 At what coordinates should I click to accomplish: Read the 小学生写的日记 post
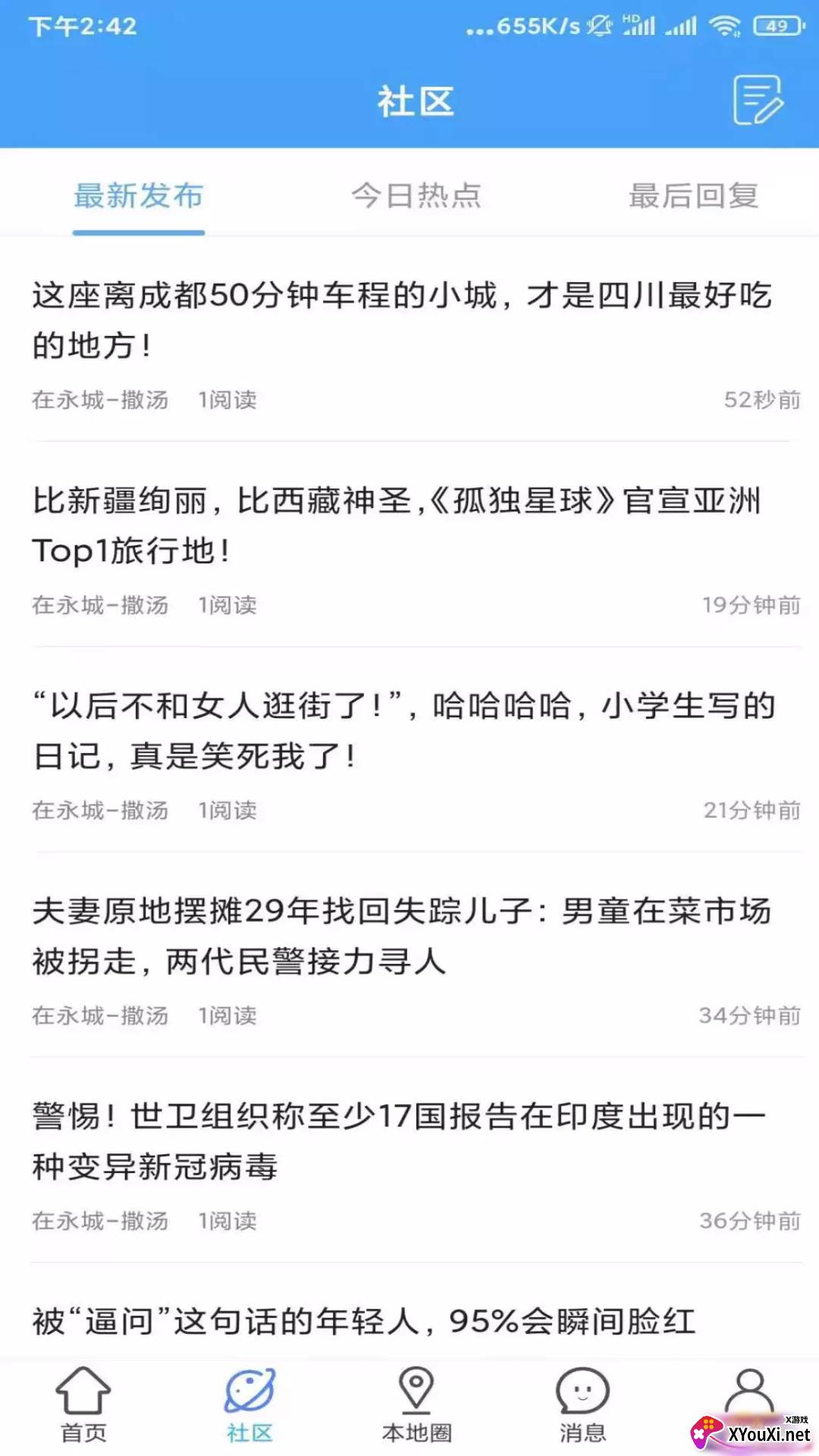click(x=403, y=730)
